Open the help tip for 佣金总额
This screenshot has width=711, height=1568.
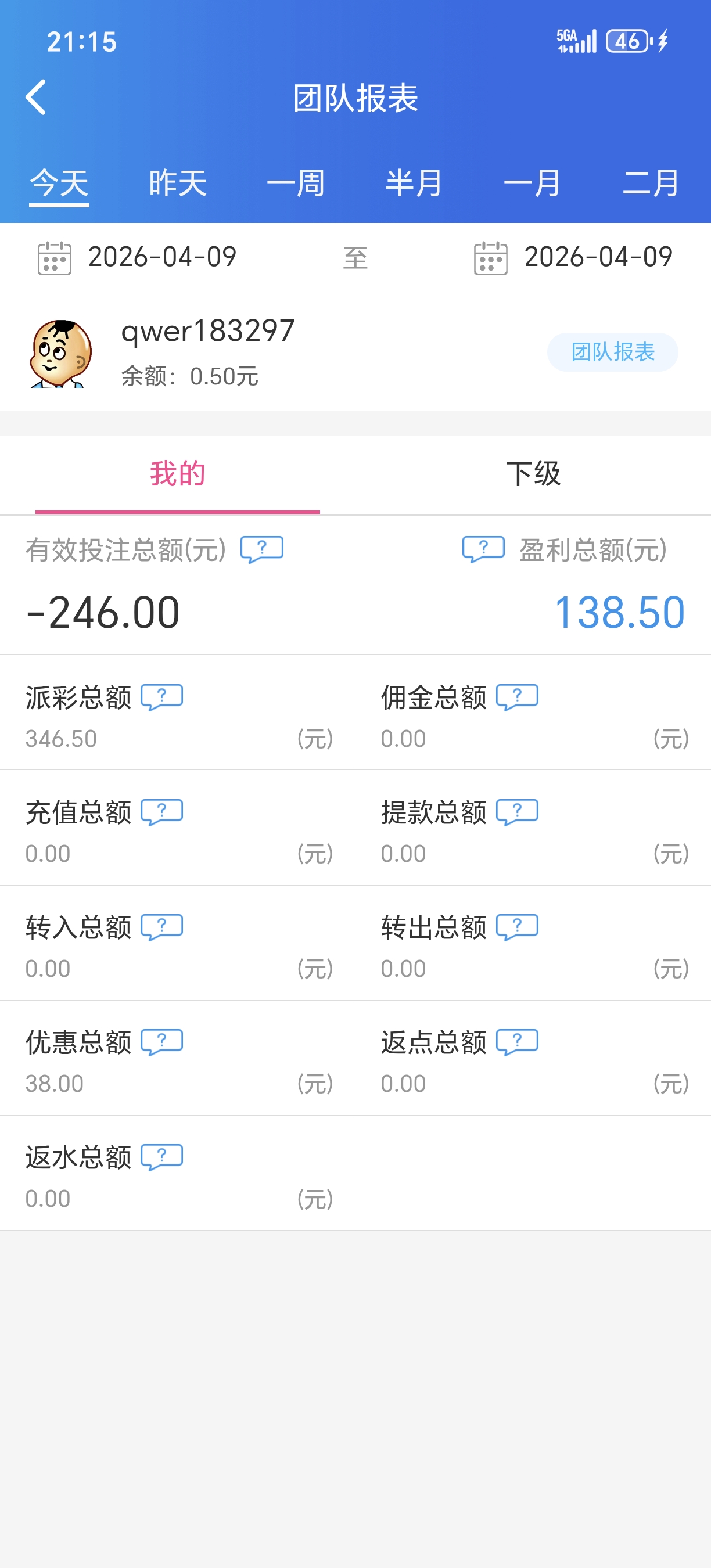click(518, 697)
